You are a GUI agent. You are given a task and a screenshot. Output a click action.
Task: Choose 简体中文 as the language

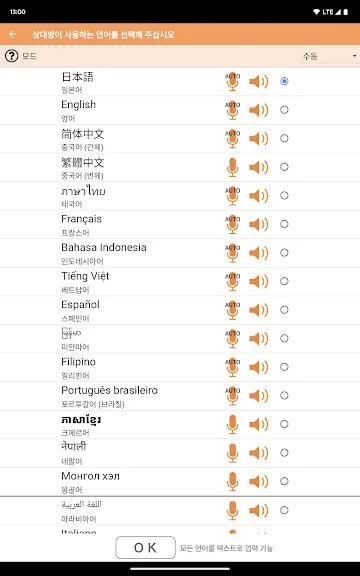[284, 138]
